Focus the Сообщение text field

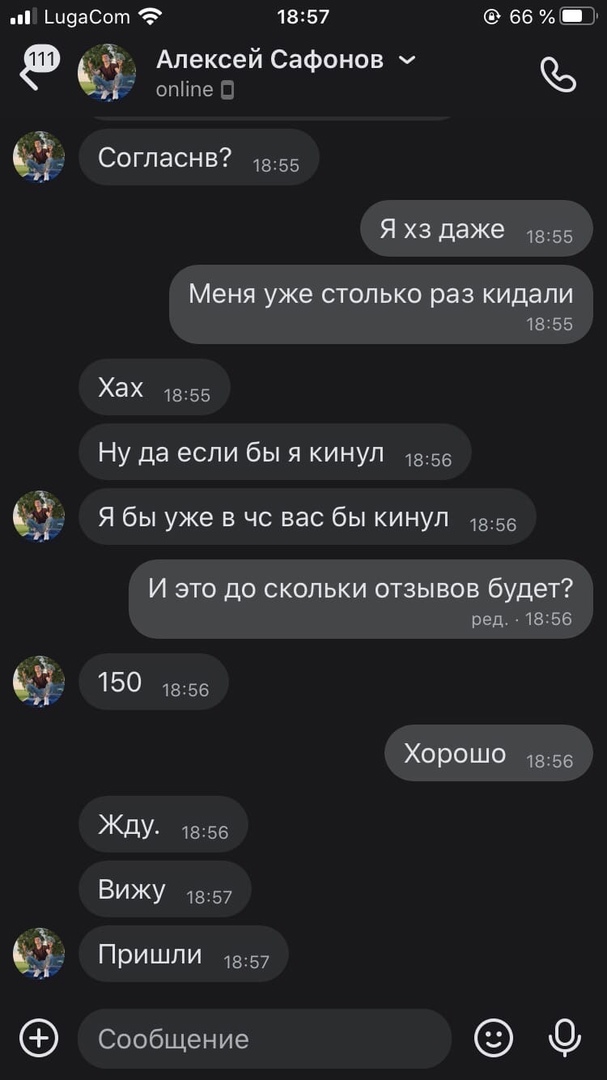coord(264,1039)
